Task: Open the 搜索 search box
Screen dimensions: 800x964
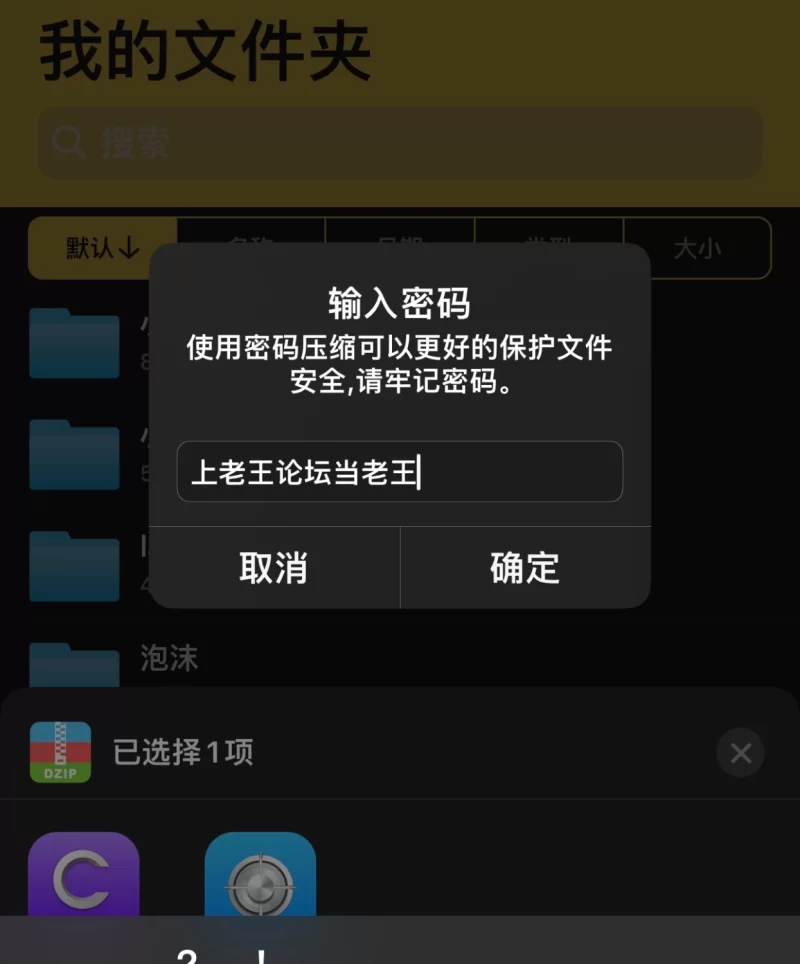Action: click(400, 143)
